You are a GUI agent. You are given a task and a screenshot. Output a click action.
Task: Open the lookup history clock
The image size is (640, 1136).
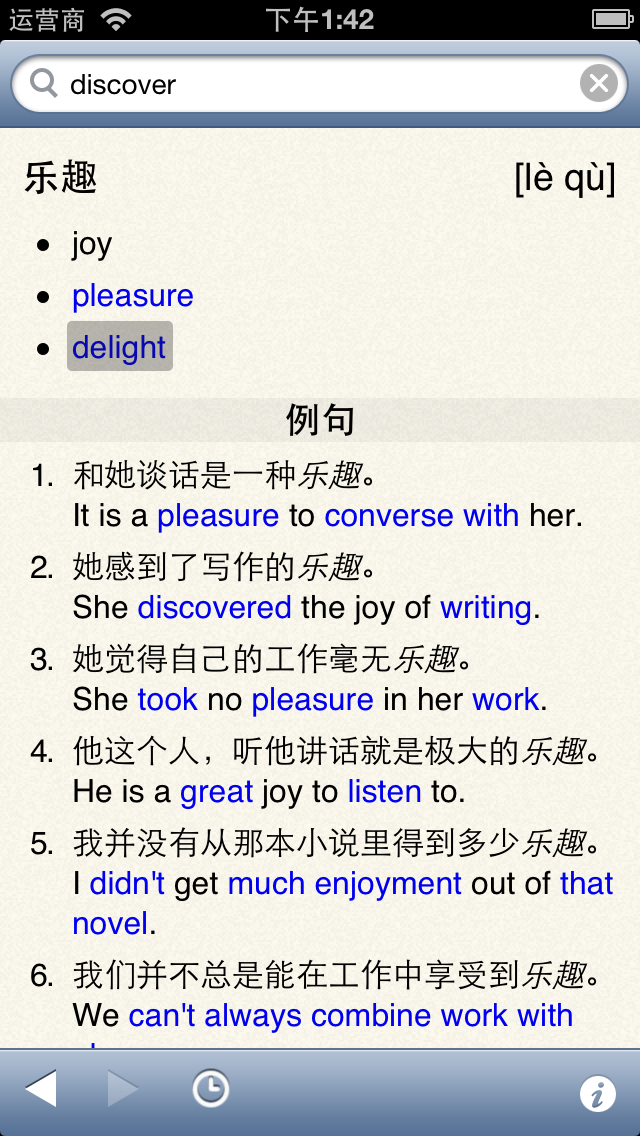(211, 1089)
